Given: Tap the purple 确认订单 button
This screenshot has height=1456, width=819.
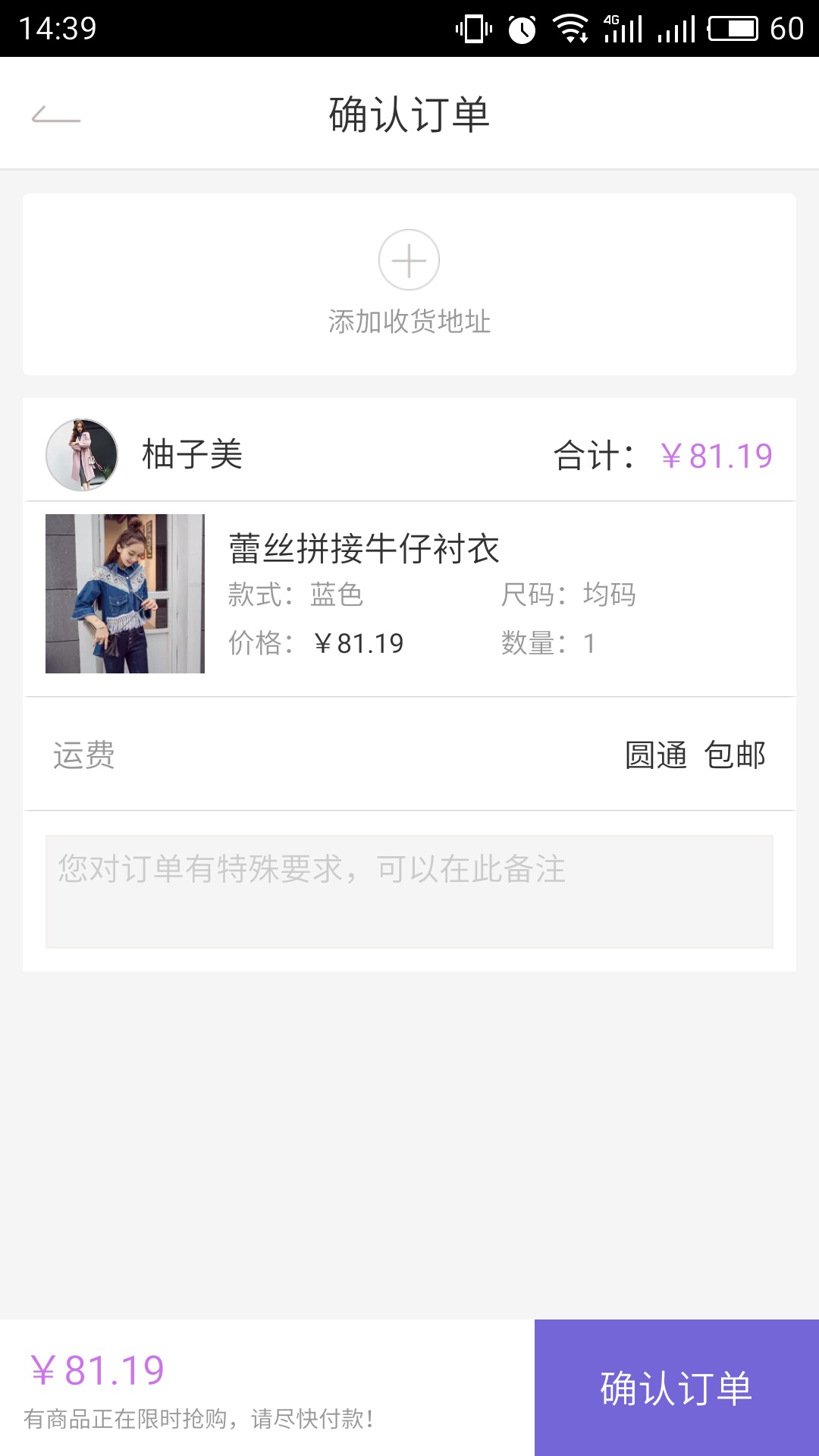Looking at the screenshot, I should coord(676,1388).
